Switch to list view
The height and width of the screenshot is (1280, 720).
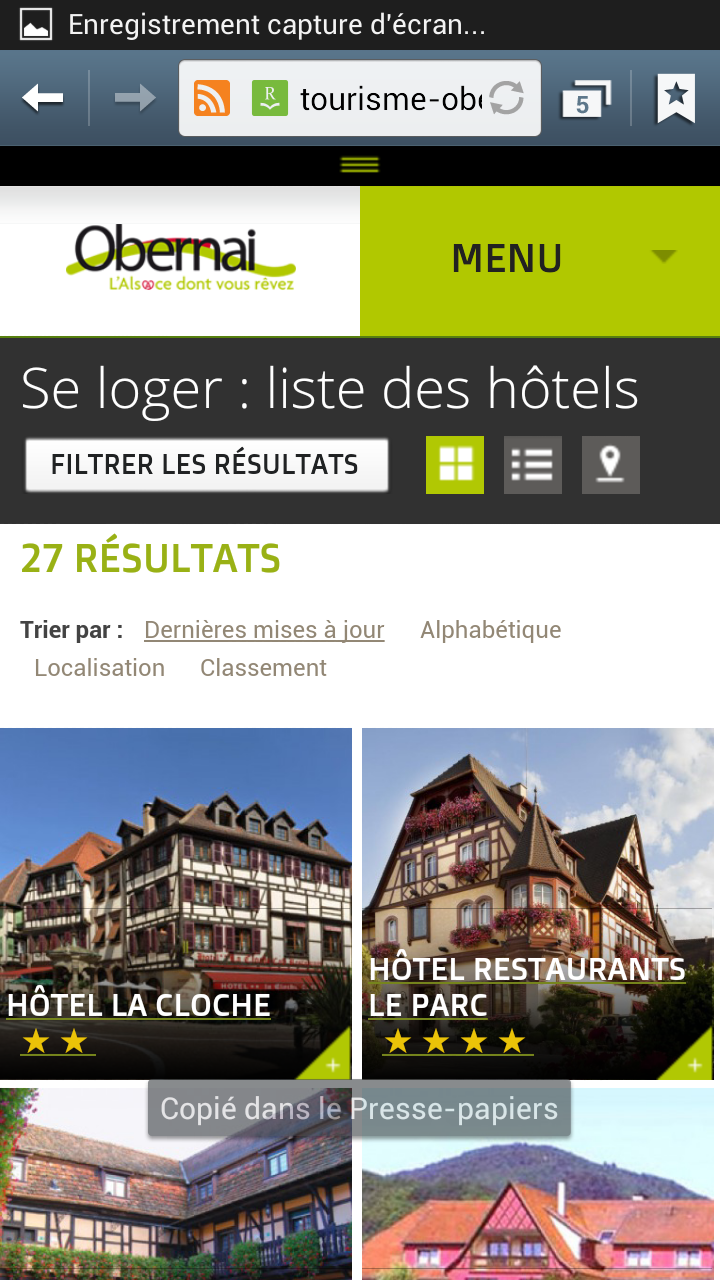[x=533, y=465]
